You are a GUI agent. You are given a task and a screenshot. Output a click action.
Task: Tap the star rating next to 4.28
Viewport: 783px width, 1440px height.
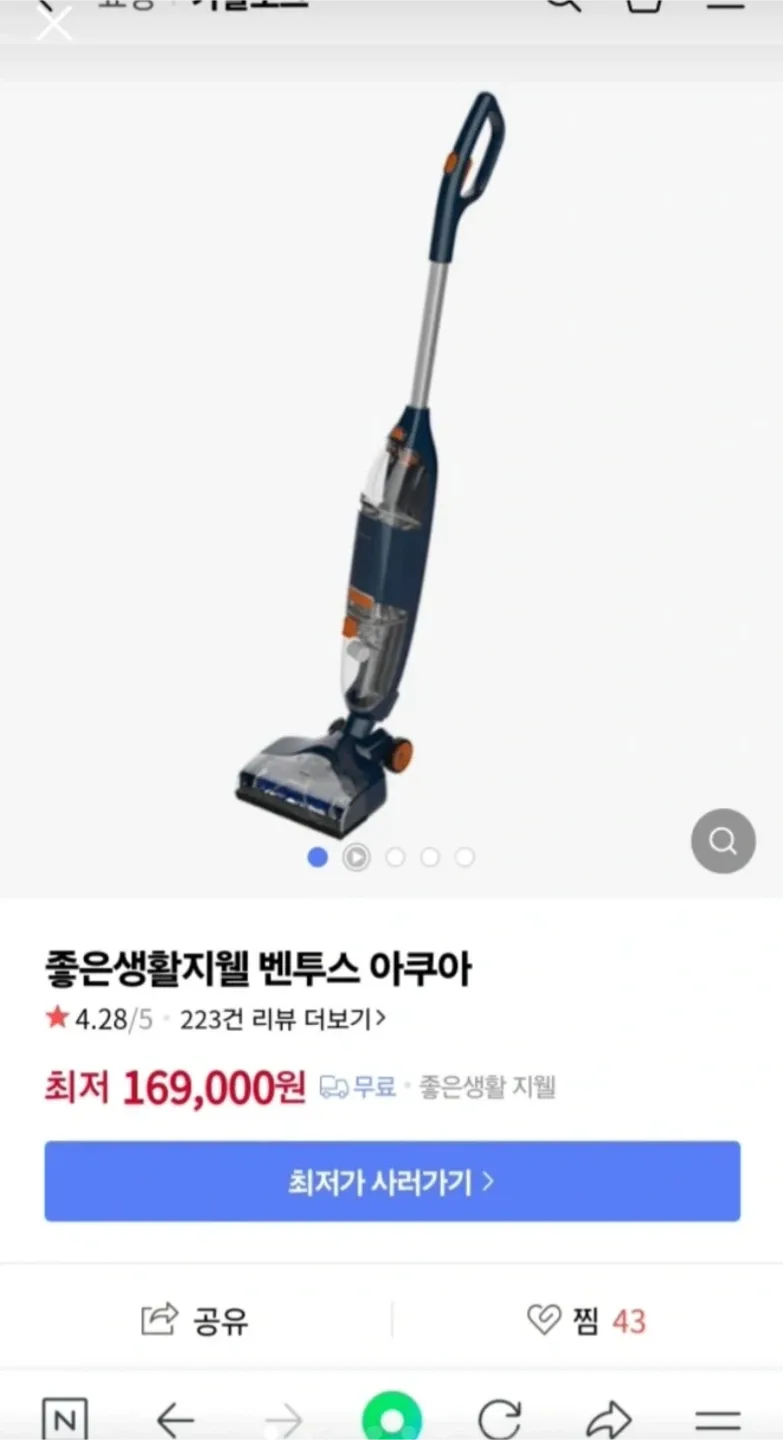pyautogui.click(x=55, y=1018)
